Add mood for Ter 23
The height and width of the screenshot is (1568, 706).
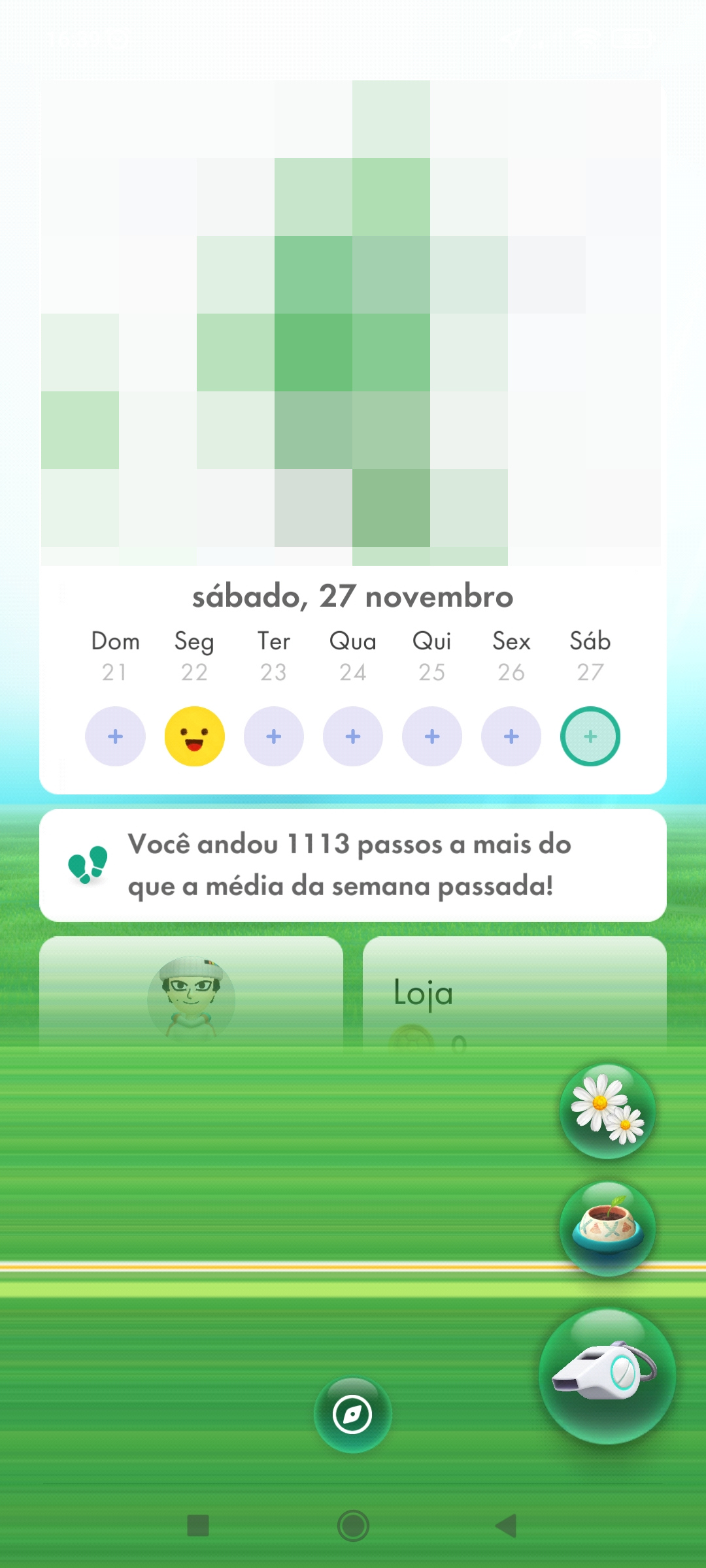[273, 736]
